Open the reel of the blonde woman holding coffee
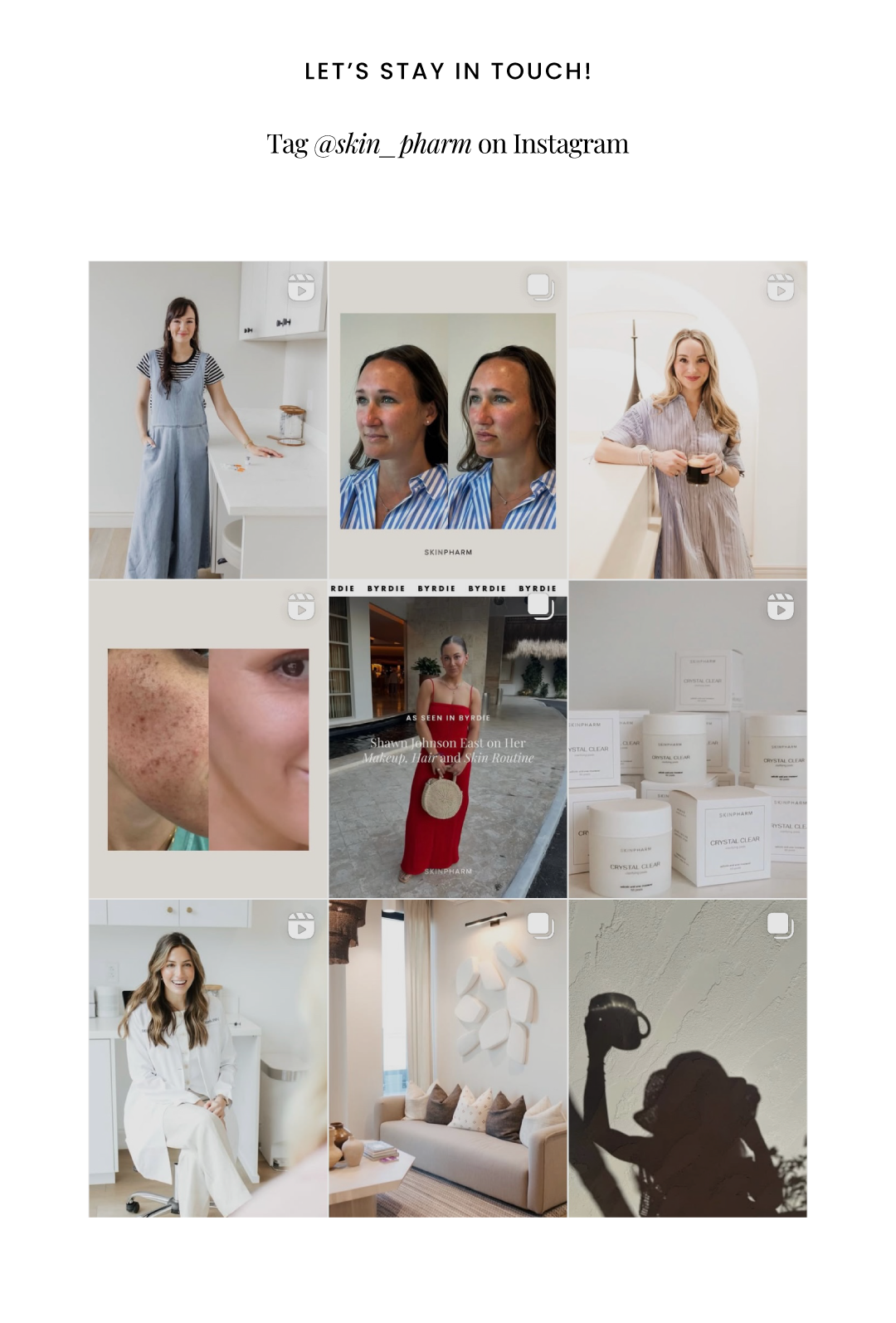This screenshot has height=1323, width=896. [x=687, y=420]
